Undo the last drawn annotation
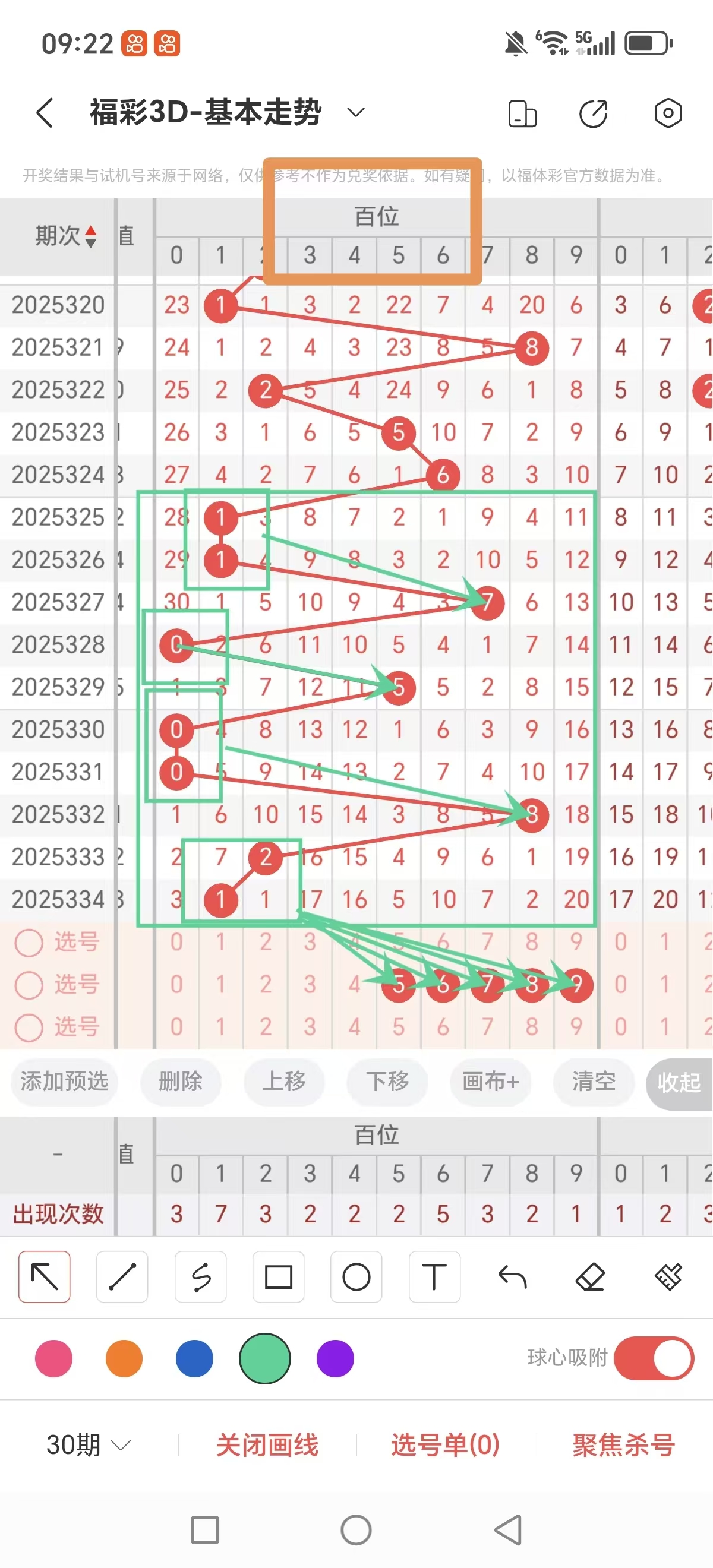Screen dimensions: 713x1568 (512, 1278)
